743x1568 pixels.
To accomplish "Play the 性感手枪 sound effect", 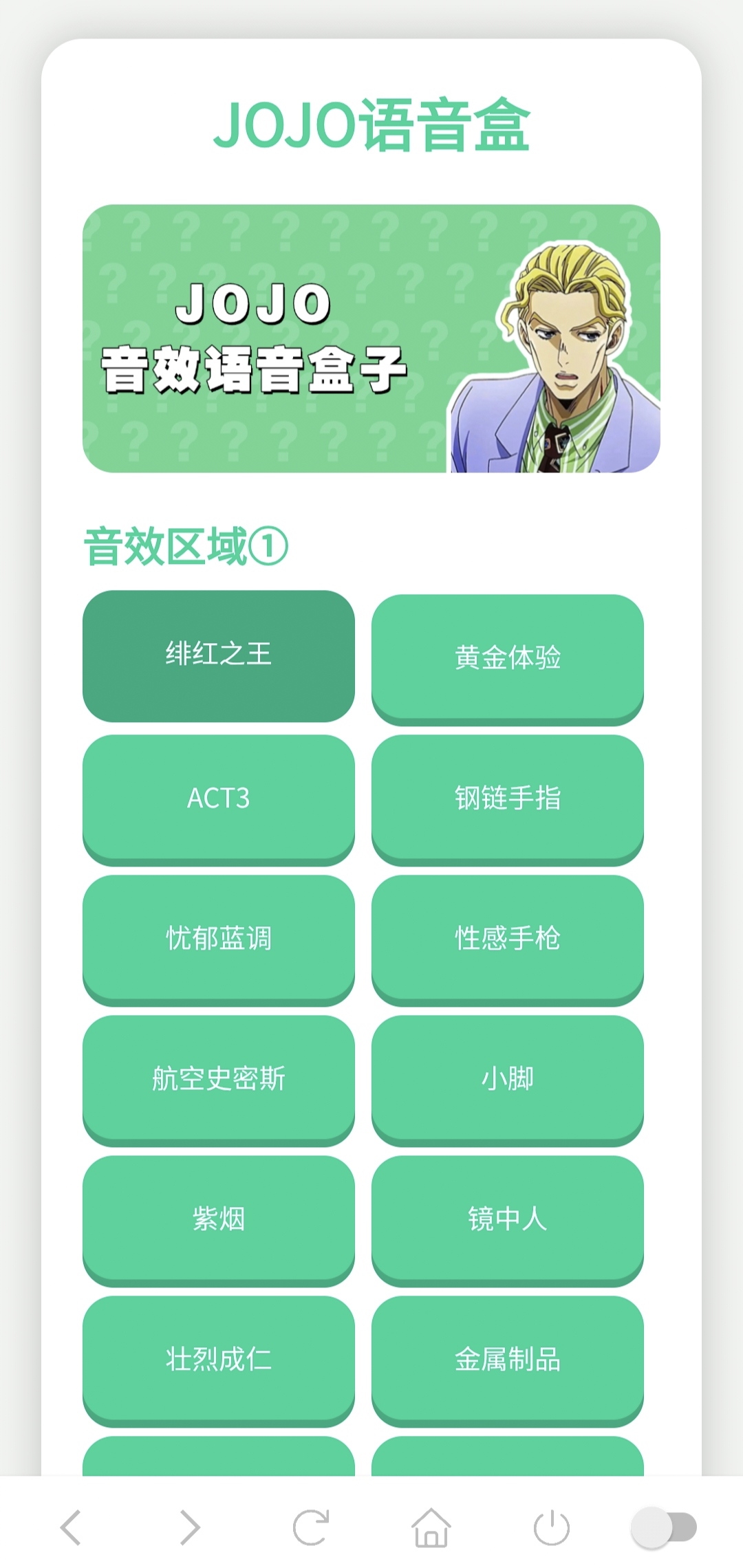I will point(508,935).
